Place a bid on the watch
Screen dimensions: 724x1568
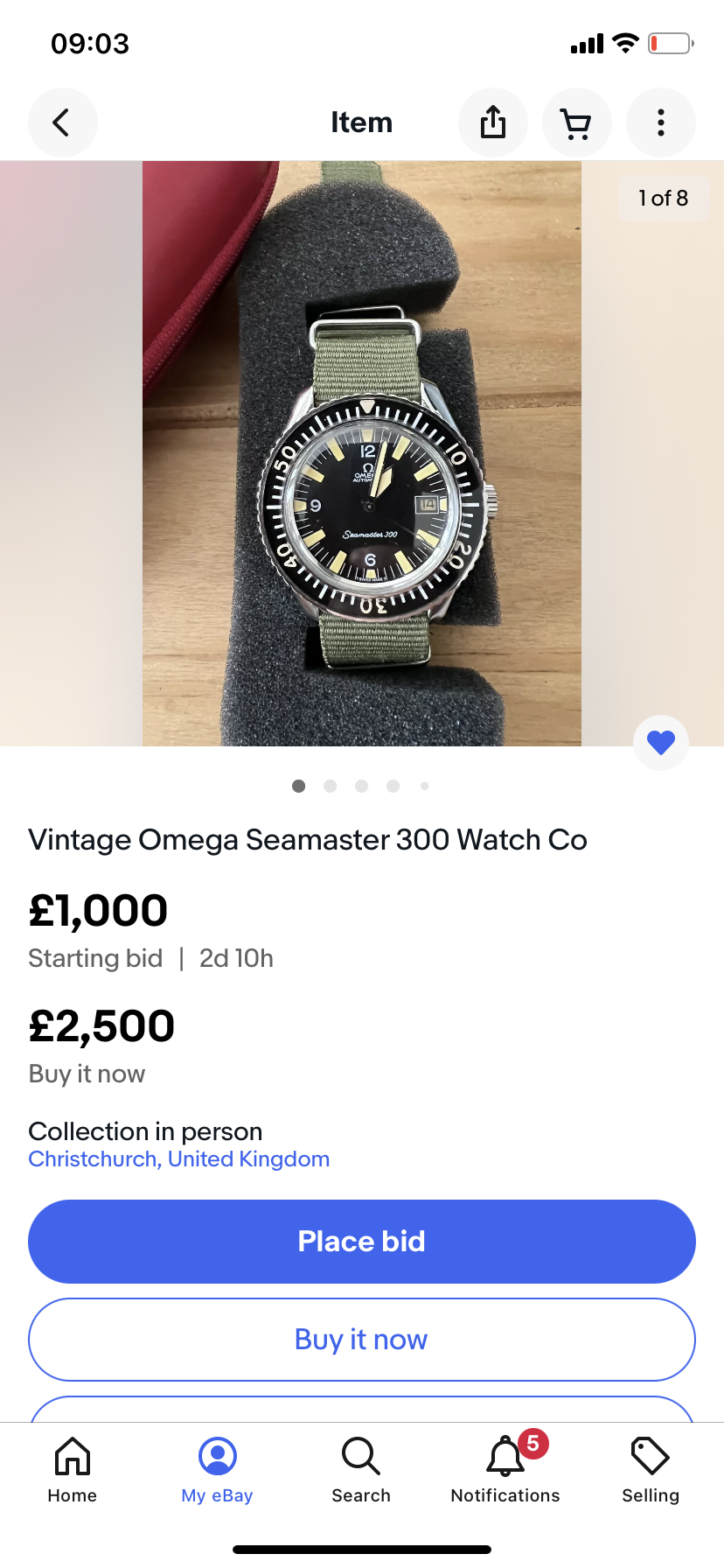(x=362, y=1242)
